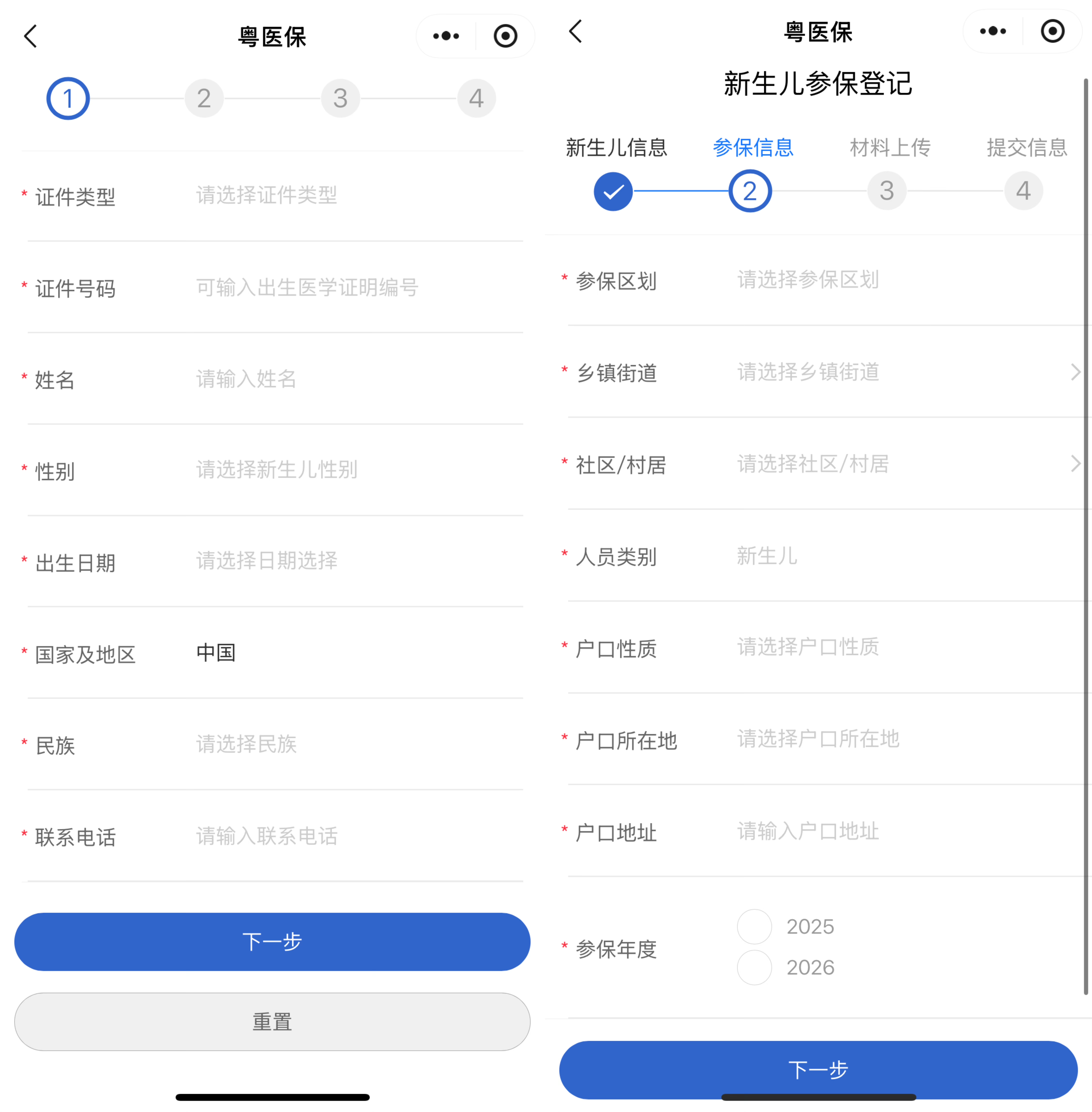Select 2026 as 参保年度
1092x1112 pixels.
(754, 967)
